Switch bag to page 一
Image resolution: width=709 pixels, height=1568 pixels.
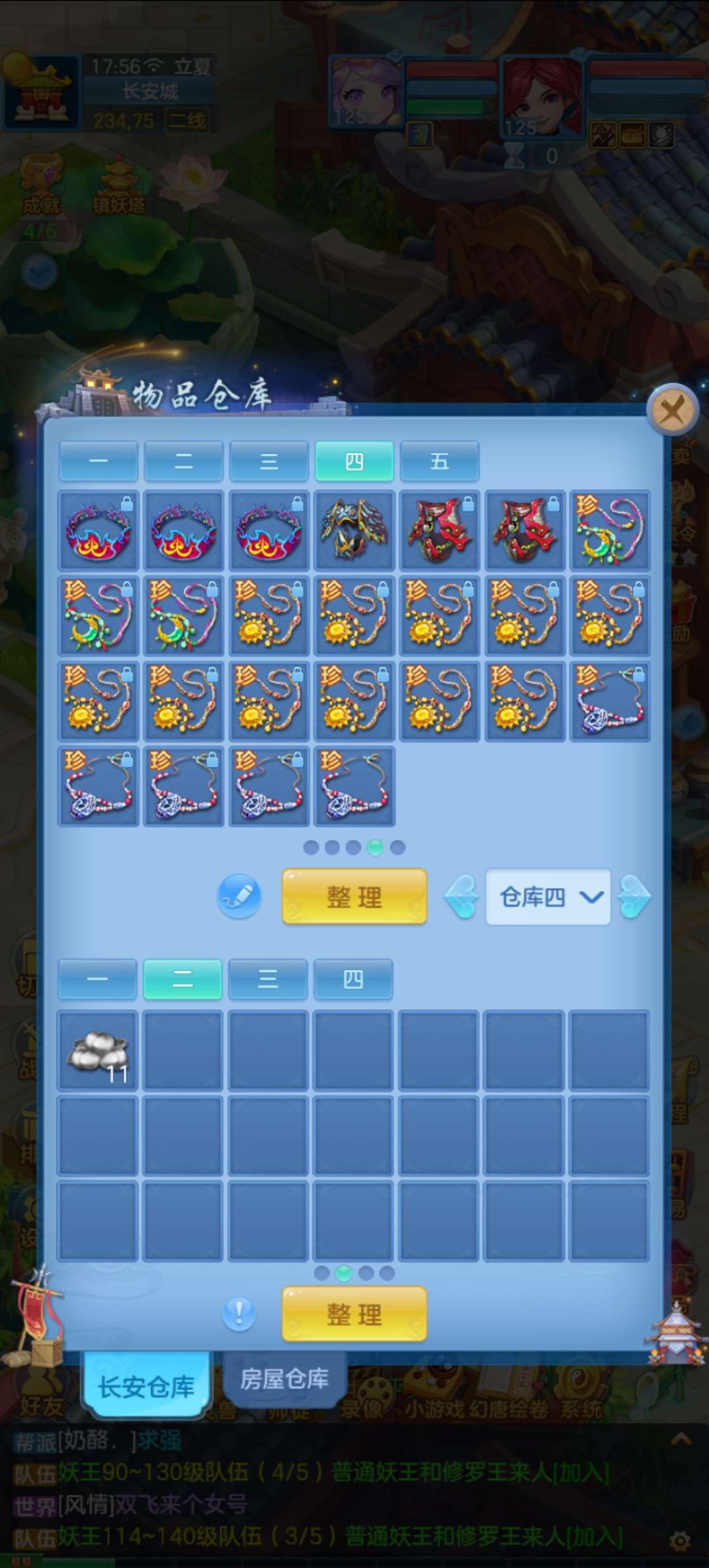click(98, 979)
